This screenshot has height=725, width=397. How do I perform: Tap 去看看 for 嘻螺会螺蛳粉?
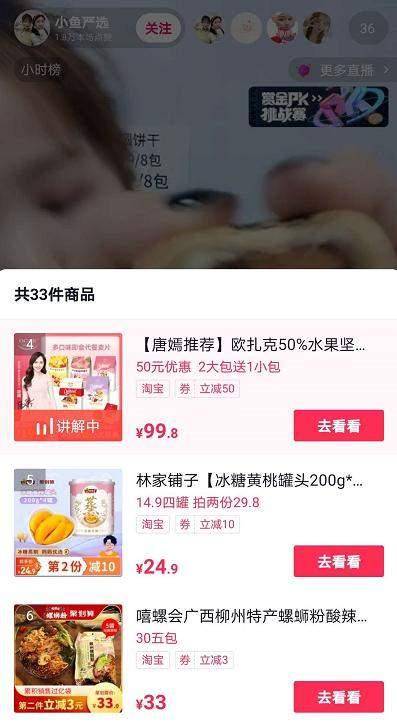(x=339, y=696)
